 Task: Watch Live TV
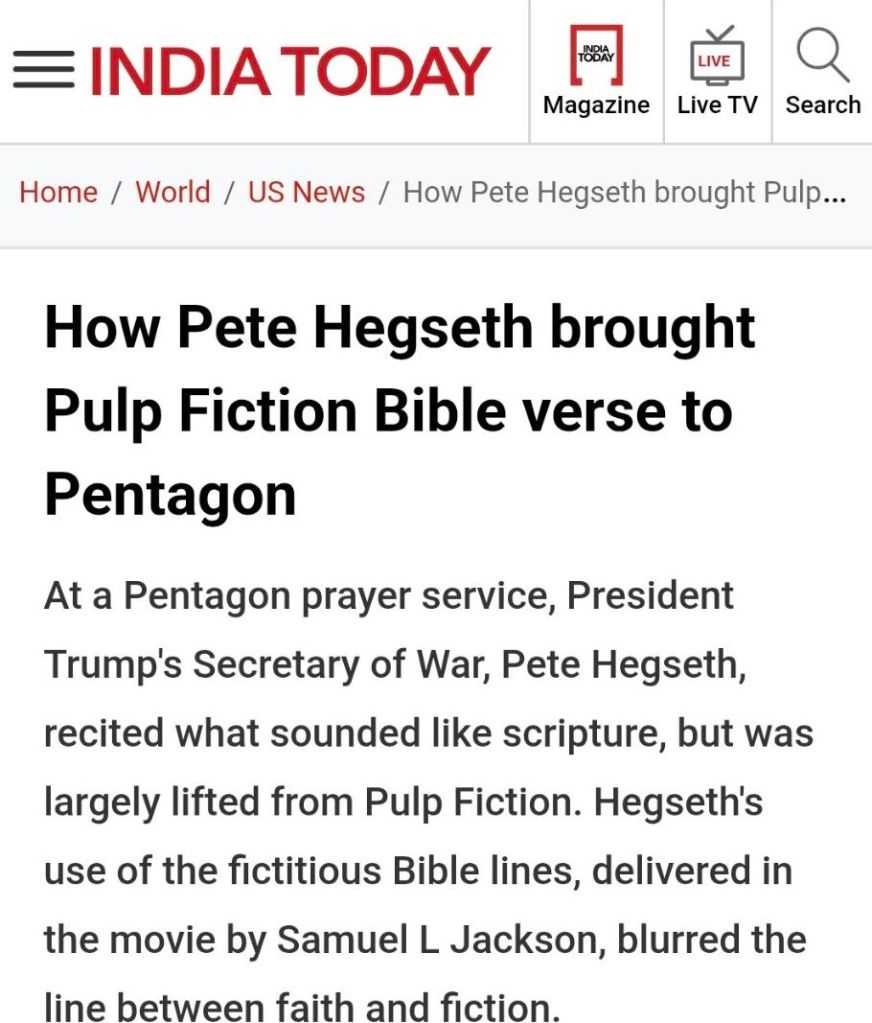(x=717, y=72)
